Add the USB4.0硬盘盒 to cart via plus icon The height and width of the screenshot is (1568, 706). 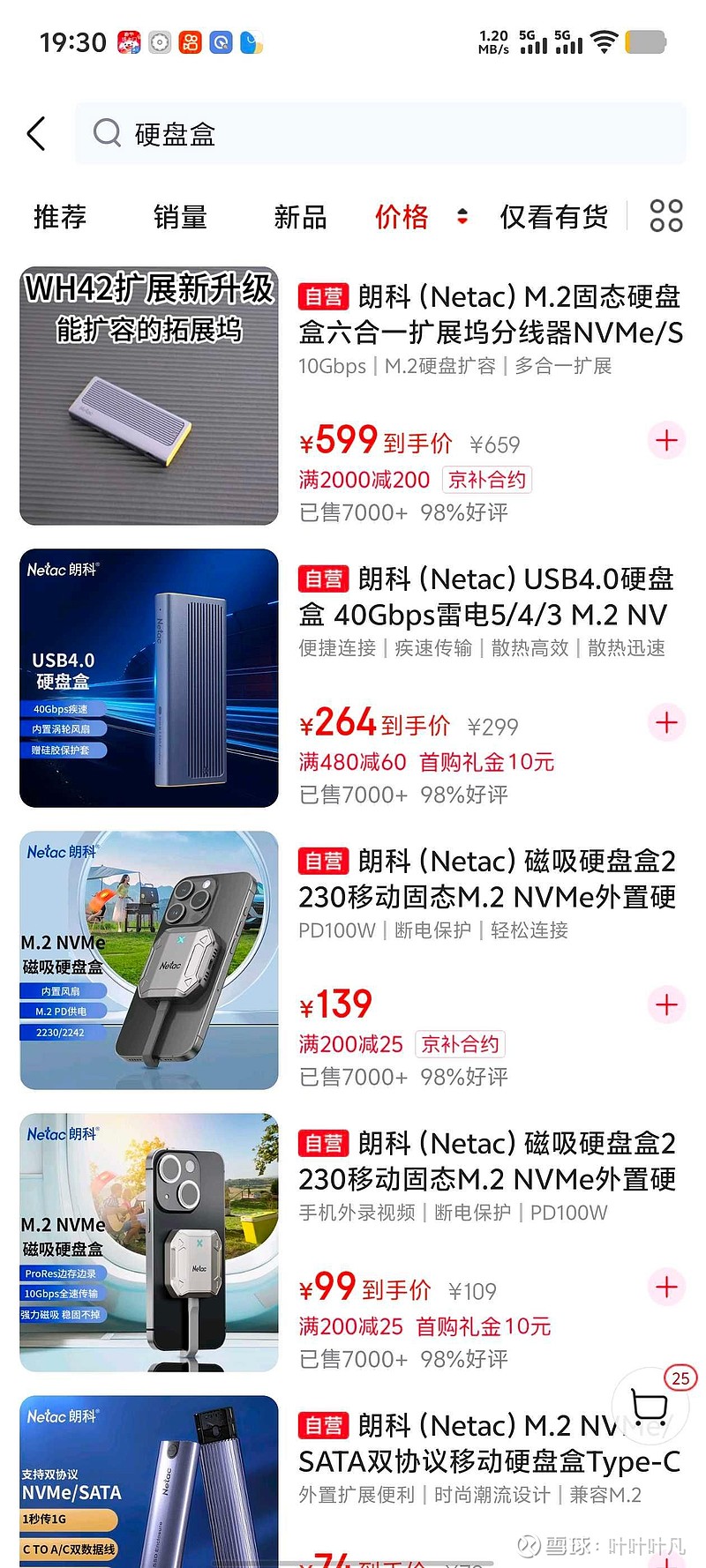tap(666, 722)
